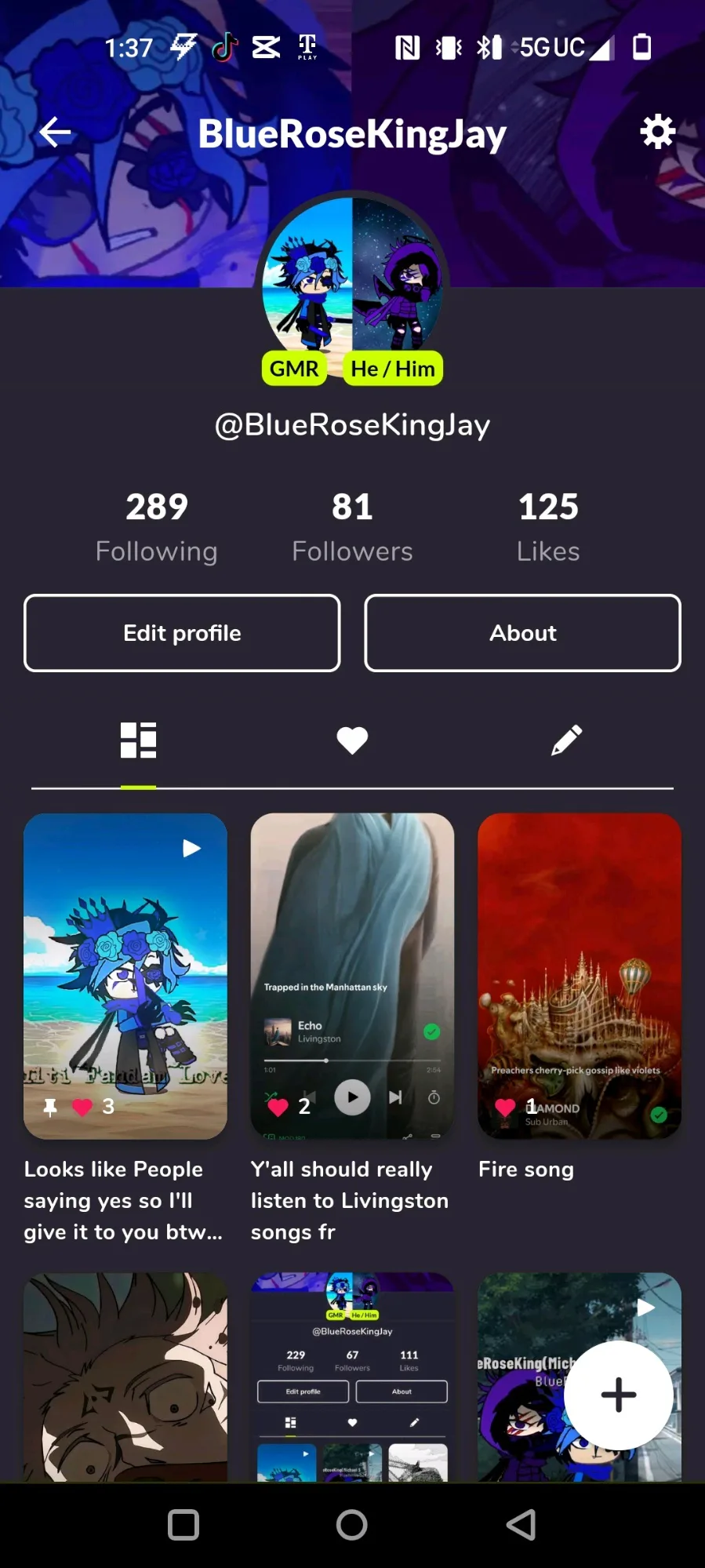Go back using the top arrow
The image size is (705, 1568).
pyautogui.click(x=55, y=132)
